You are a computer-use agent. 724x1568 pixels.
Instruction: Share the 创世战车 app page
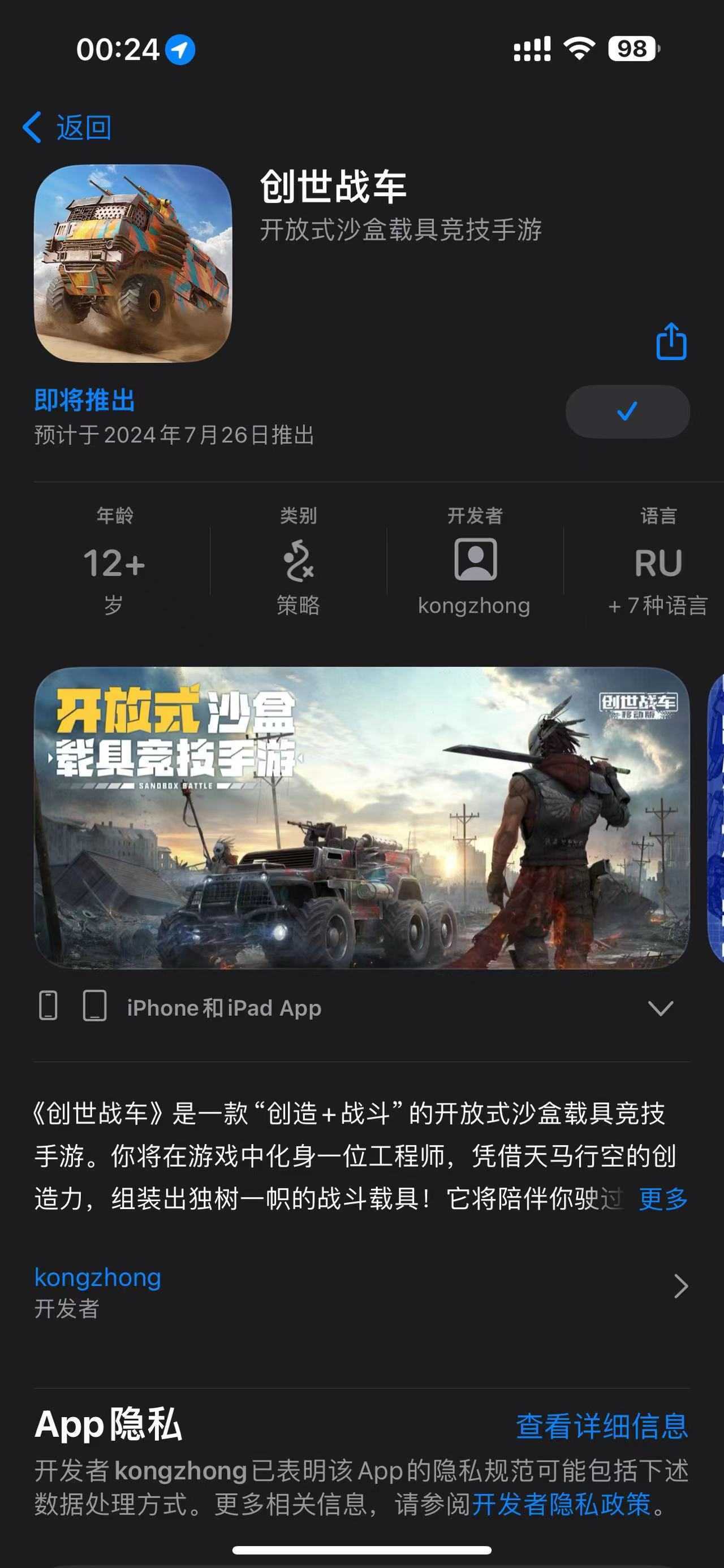(671, 341)
